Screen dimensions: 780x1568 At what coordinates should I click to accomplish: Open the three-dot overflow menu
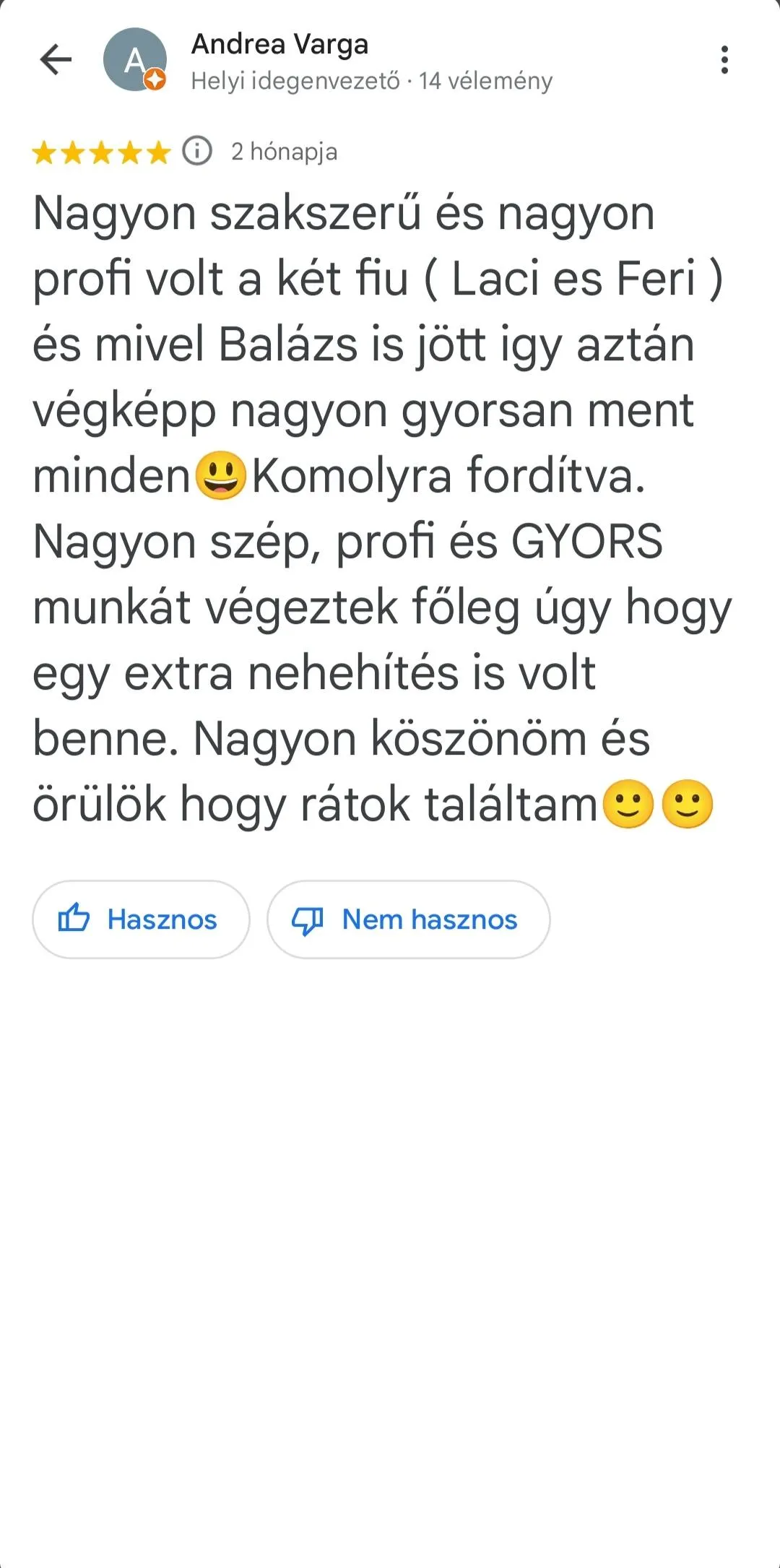724,59
